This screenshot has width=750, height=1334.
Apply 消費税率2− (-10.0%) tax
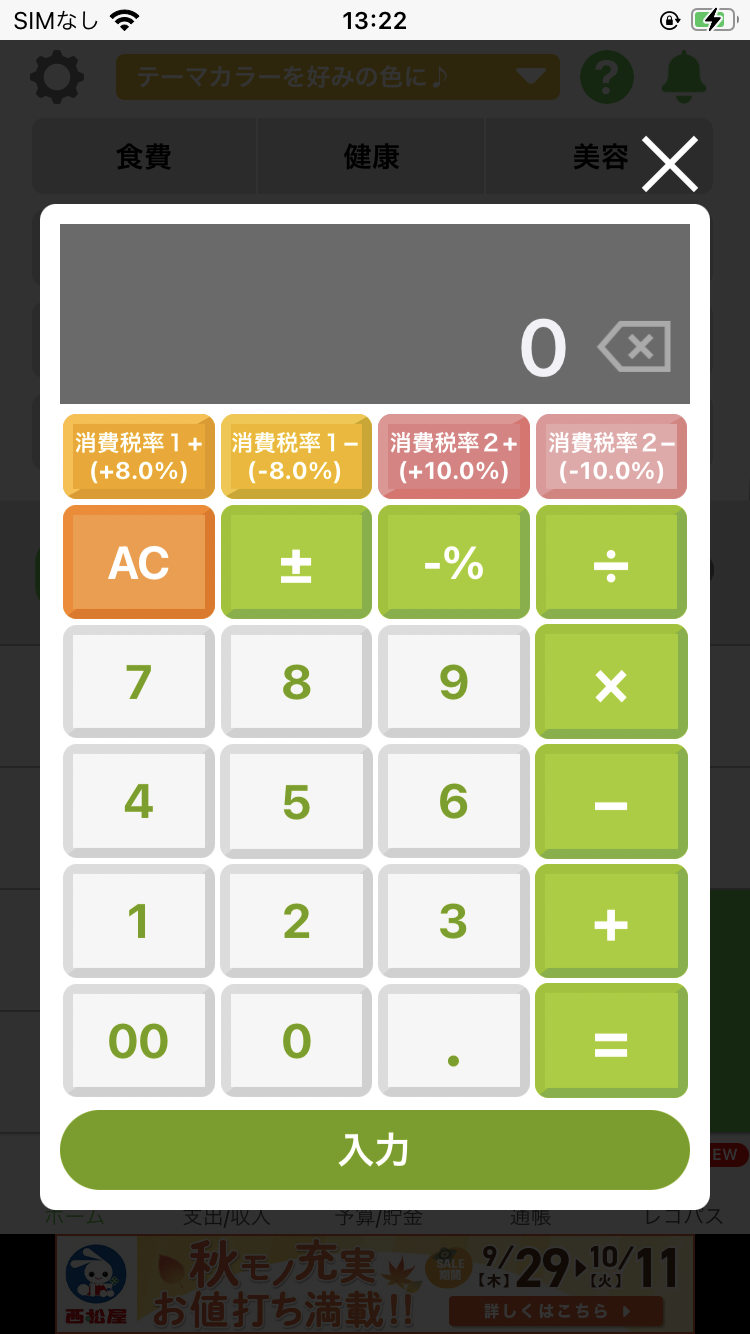click(611, 456)
